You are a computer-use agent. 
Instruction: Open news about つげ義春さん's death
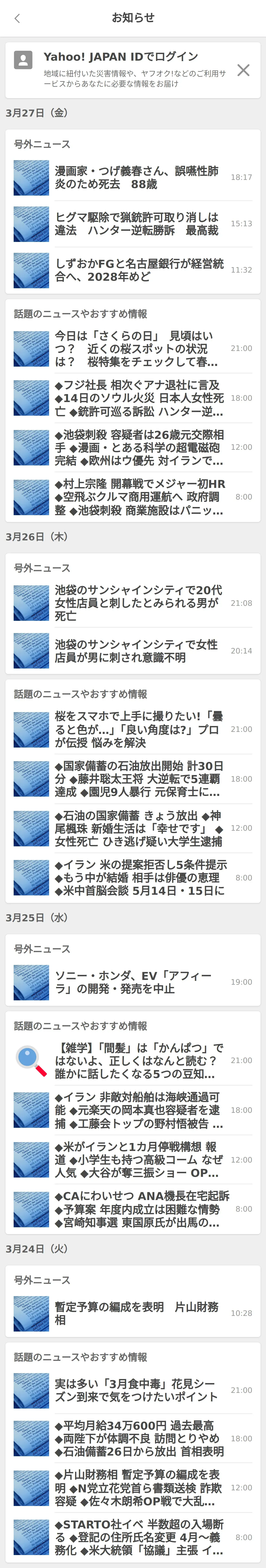point(136,178)
